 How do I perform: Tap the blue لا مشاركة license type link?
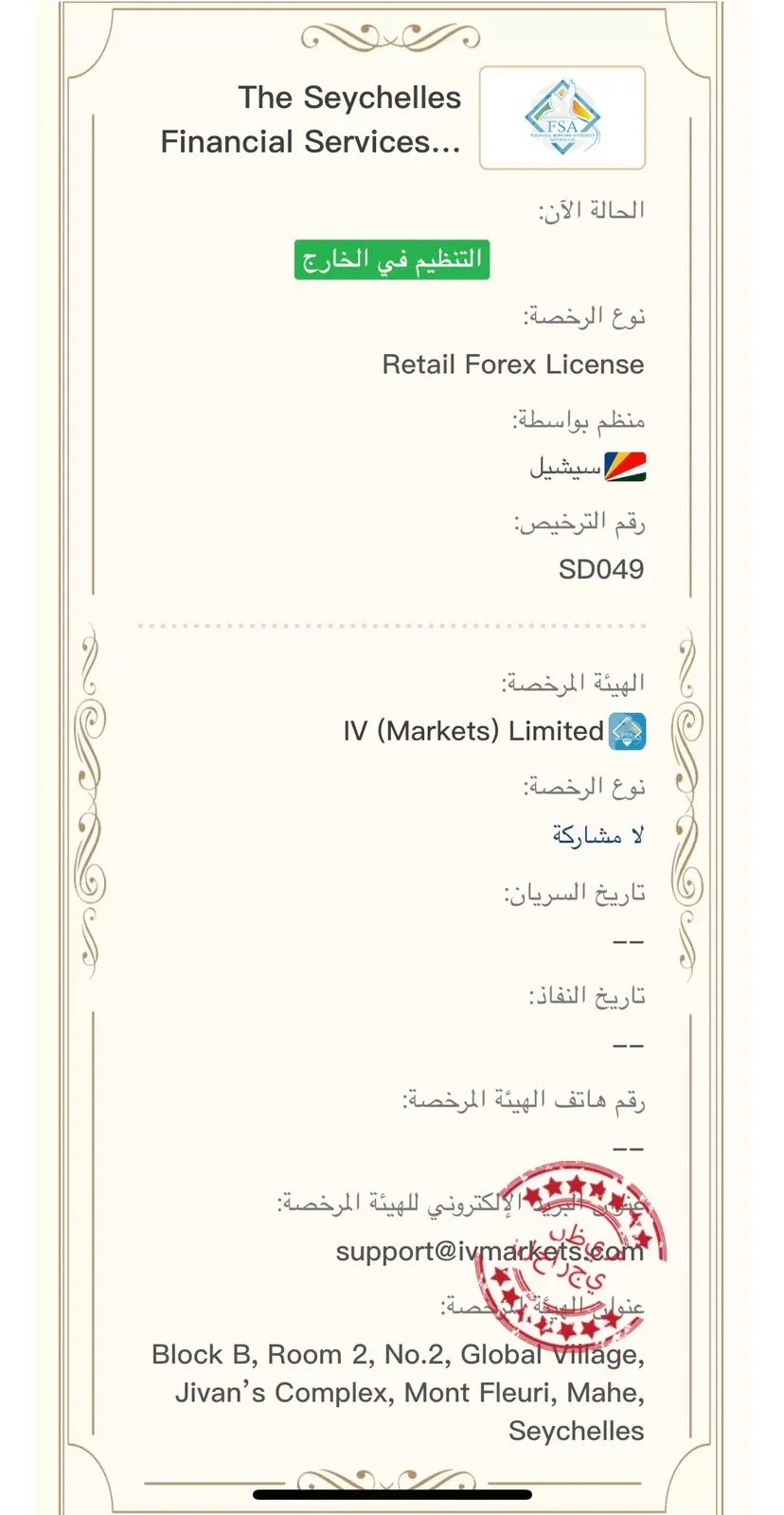[598, 835]
